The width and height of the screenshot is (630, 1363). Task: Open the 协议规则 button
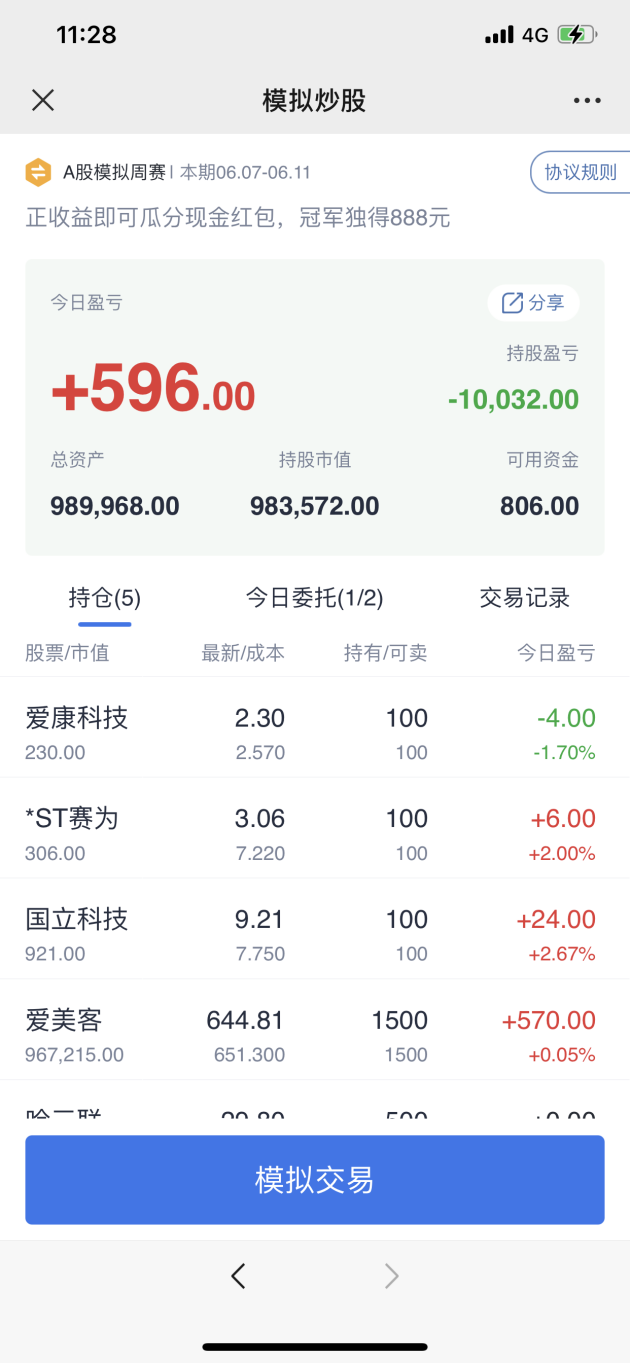click(x=580, y=172)
